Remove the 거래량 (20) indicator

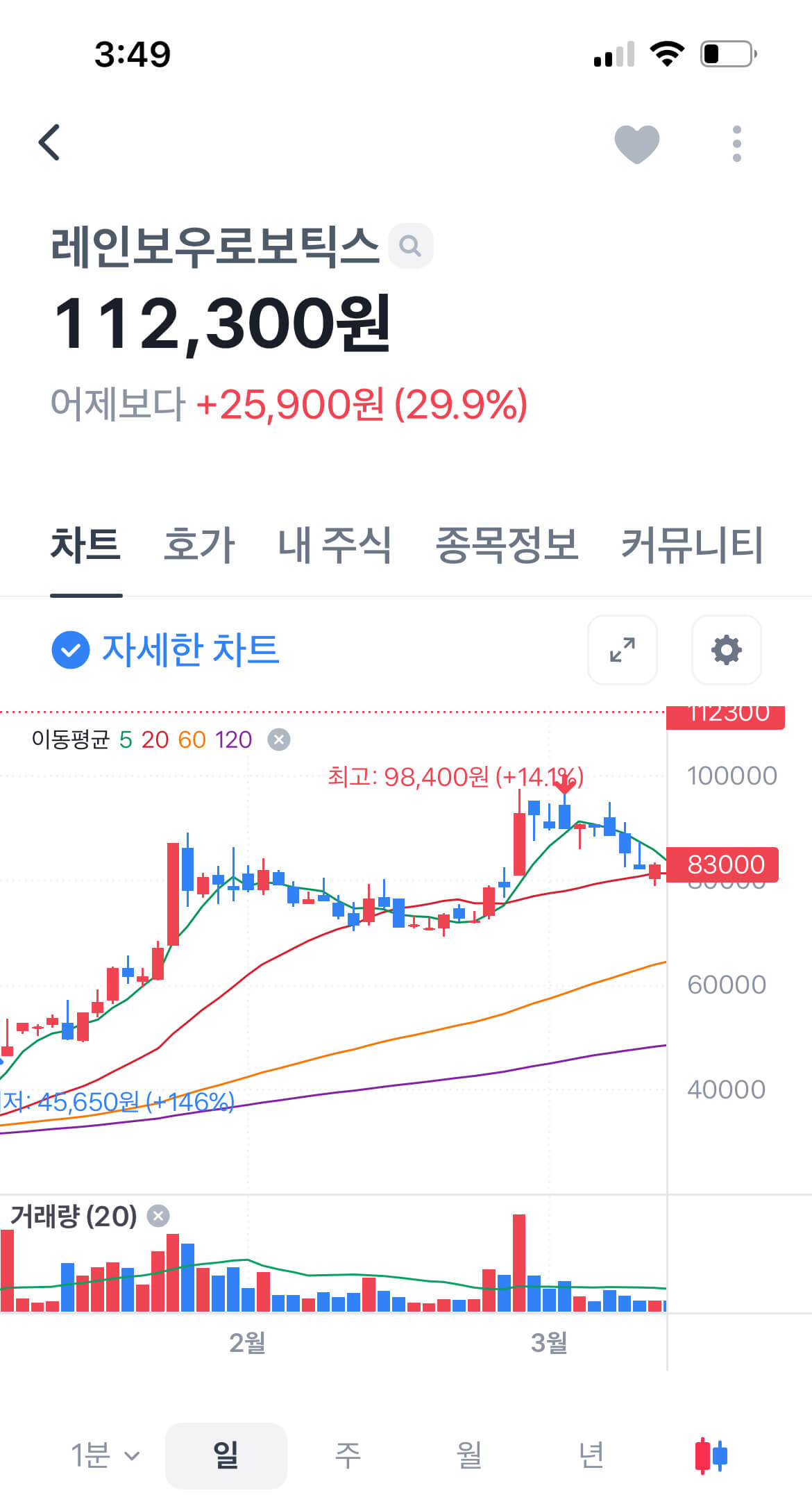coord(158,1216)
